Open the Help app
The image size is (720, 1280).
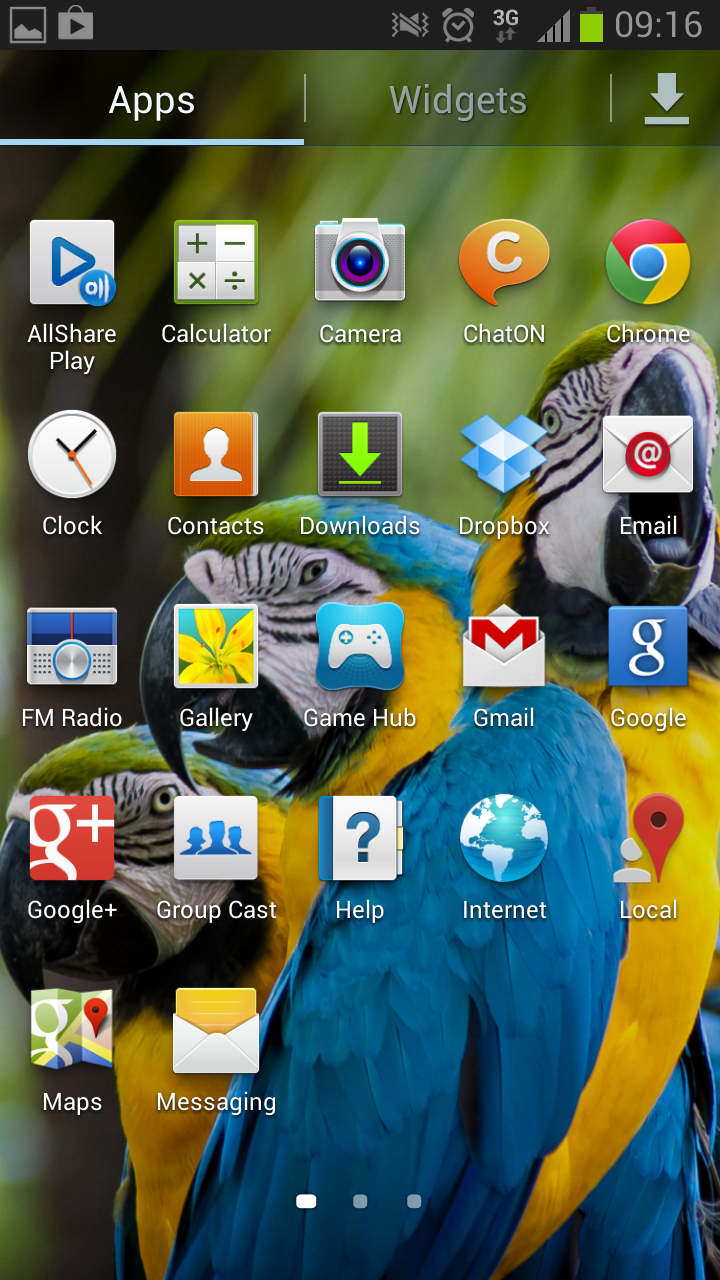point(360,839)
